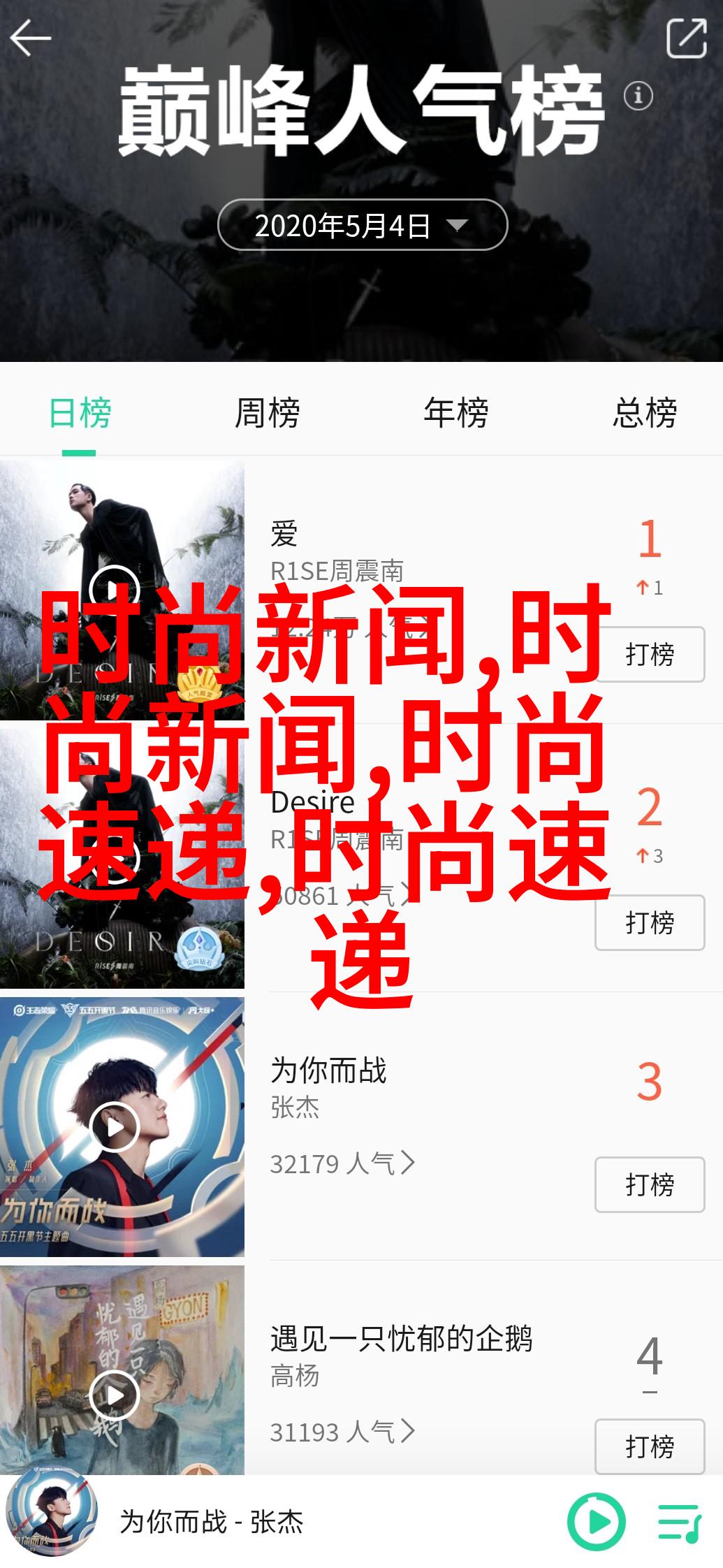723x1568 pixels.
Task: Switch to the 年榜 tab
Action: coord(455,412)
